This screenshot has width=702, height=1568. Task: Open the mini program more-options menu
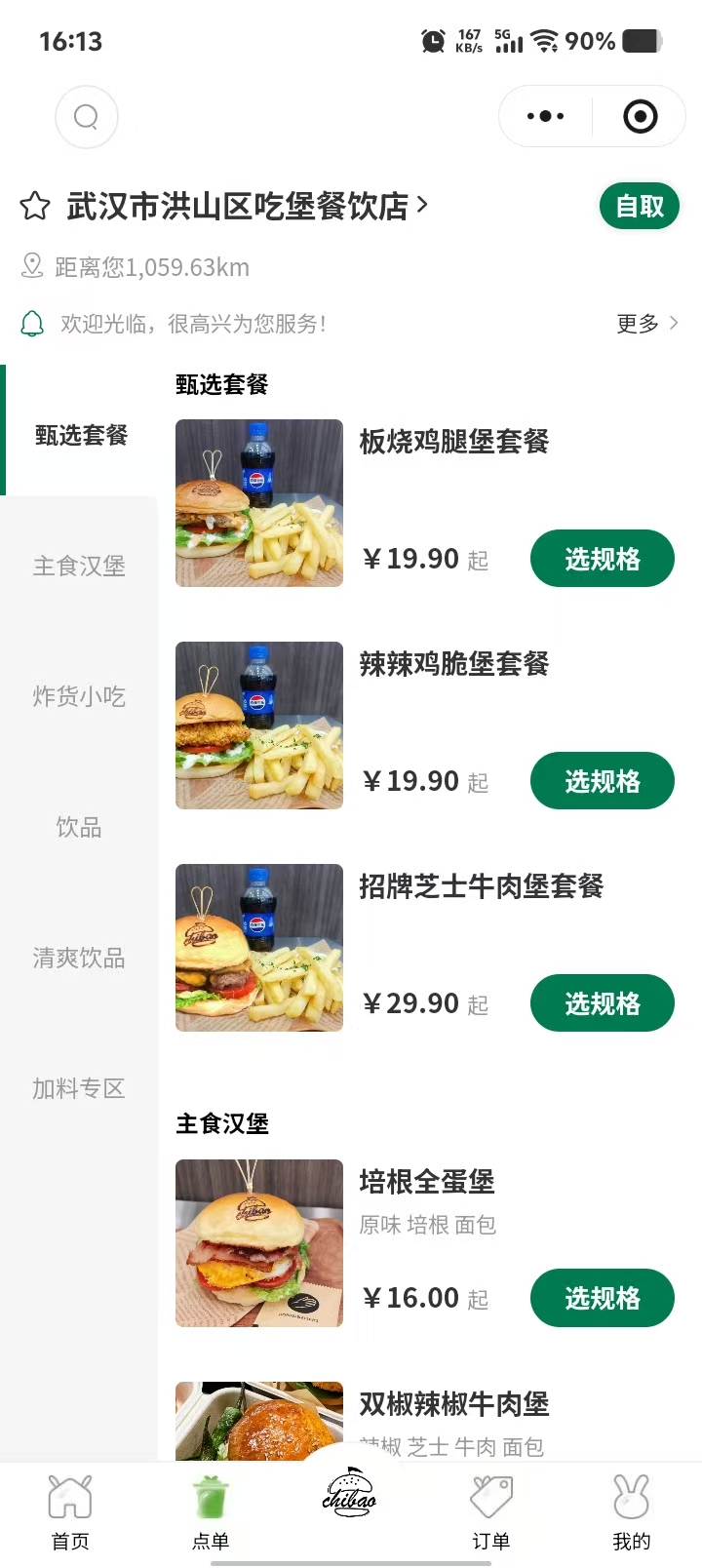[x=545, y=117]
